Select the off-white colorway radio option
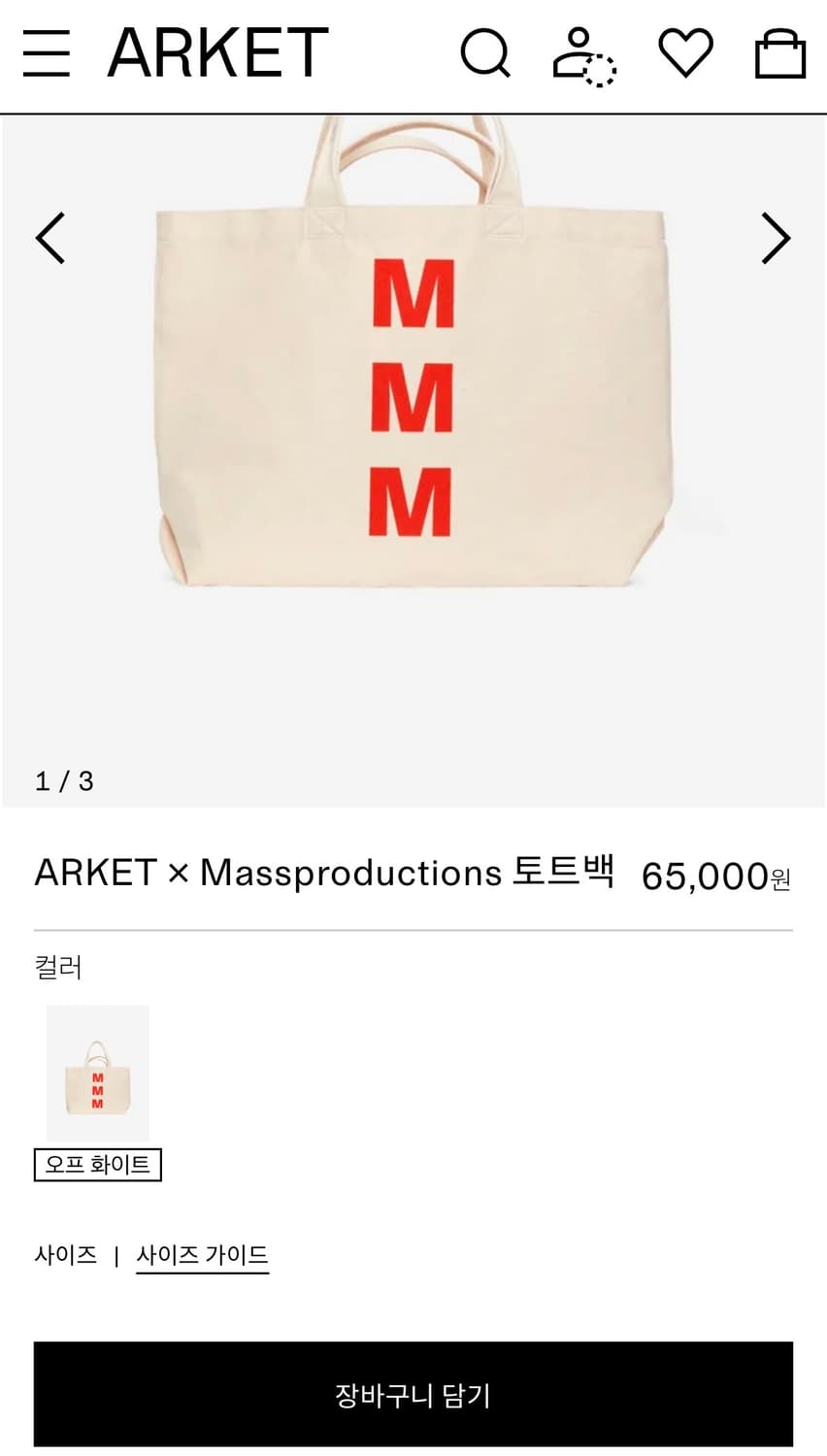Image resolution: width=827 pixels, height=1456 pixels. tap(97, 1072)
